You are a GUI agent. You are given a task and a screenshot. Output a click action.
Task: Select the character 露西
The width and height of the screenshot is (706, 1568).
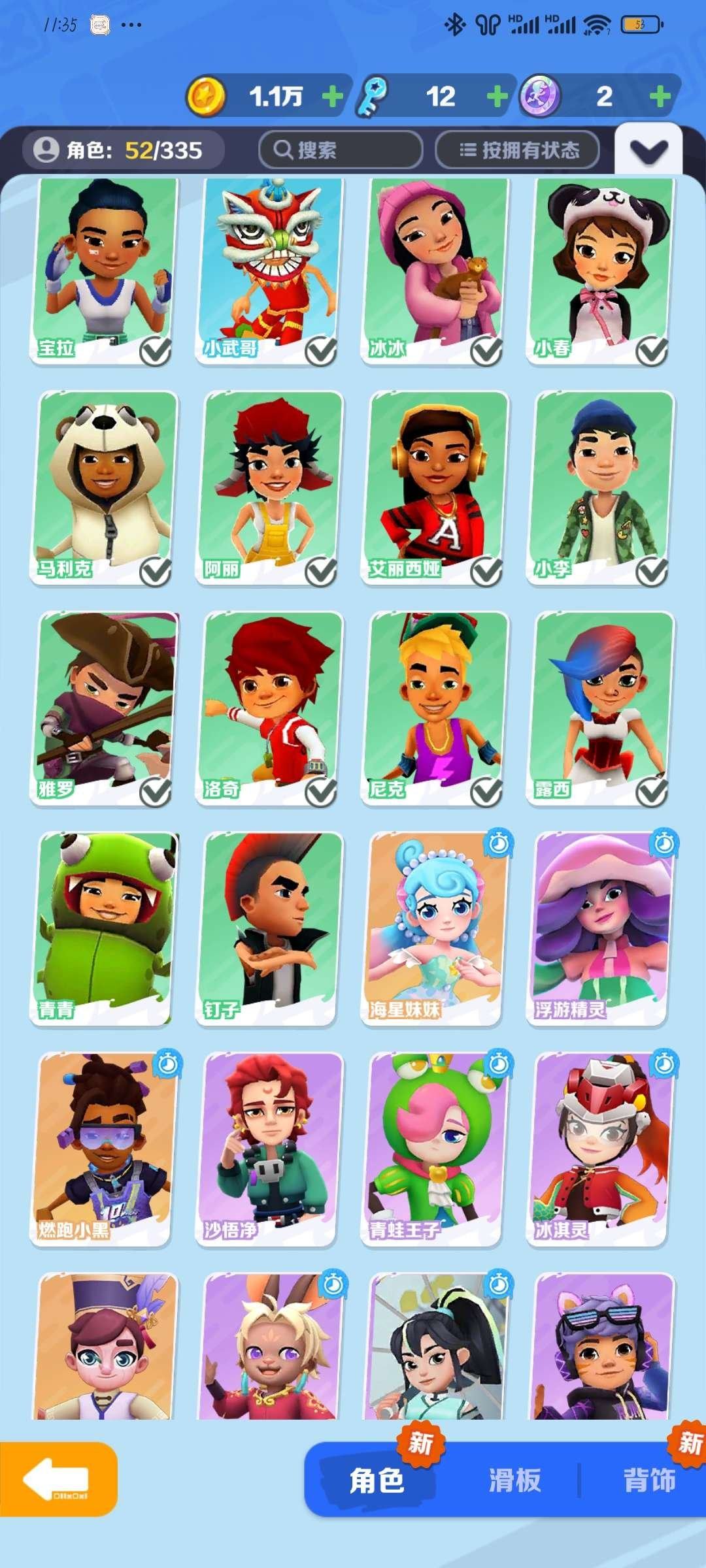pos(601,707)
